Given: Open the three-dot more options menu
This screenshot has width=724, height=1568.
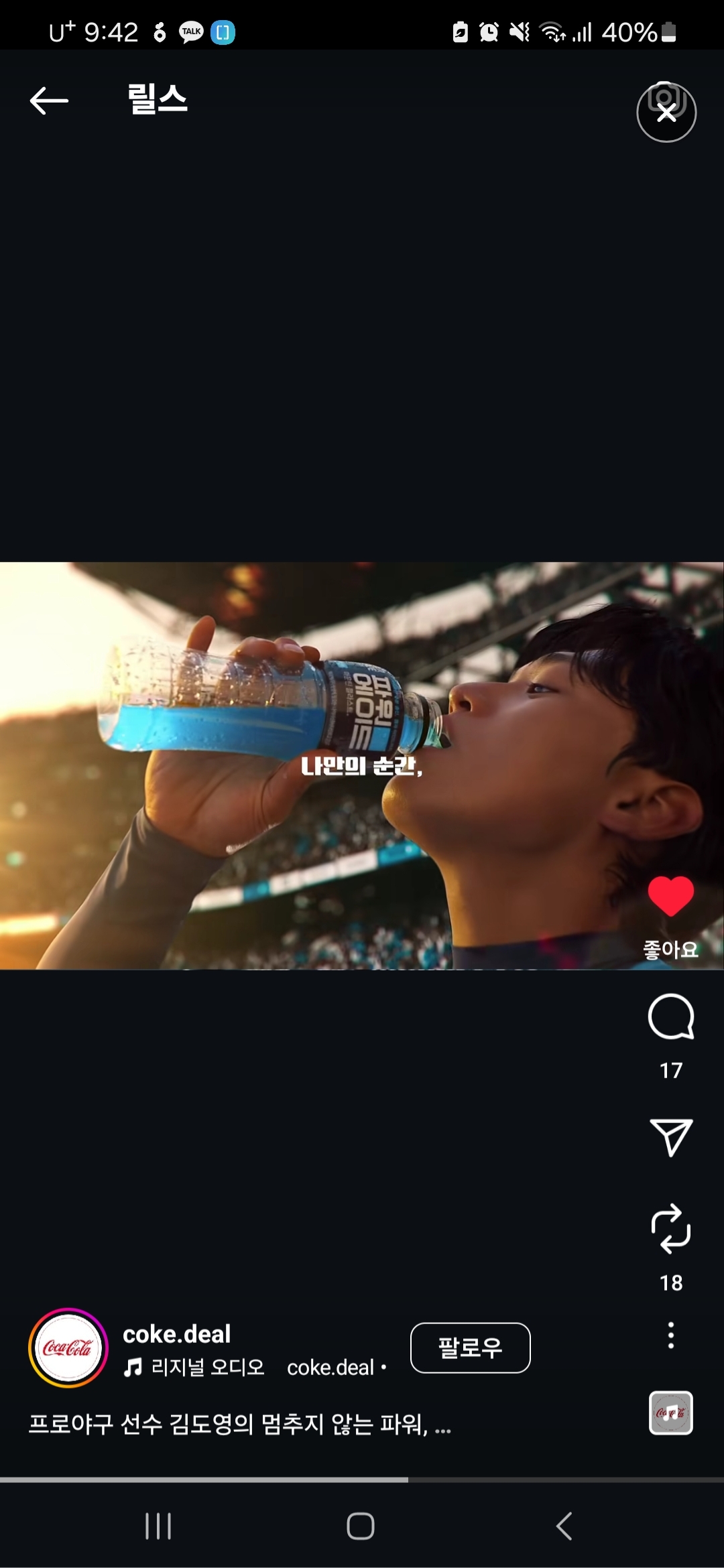Looking at the screenshot, I should (x=670, y=1335).
